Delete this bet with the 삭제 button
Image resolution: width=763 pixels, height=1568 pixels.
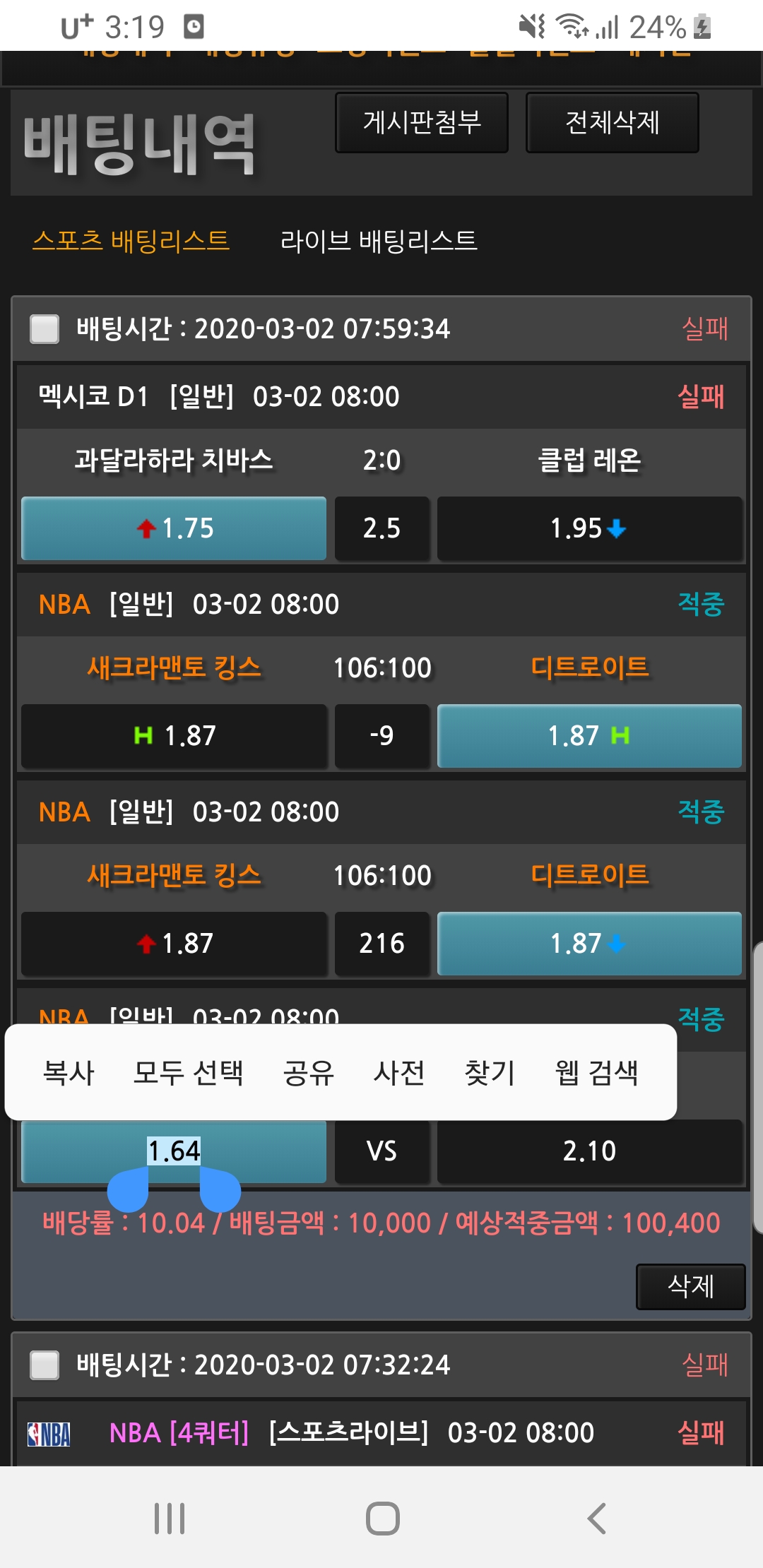pos(690,1286)
